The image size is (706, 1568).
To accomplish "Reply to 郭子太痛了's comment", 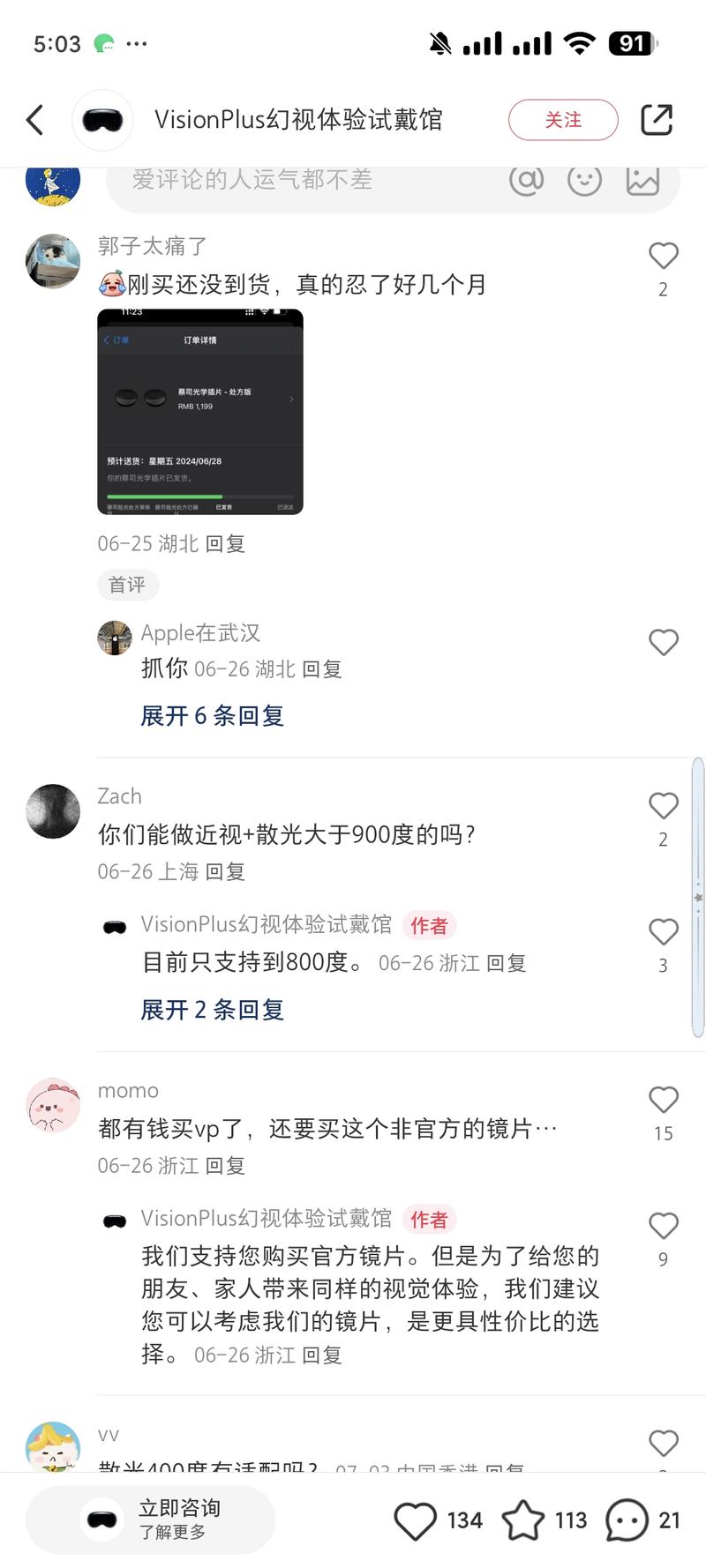I will pyautogui.click(x=225, y=544).
